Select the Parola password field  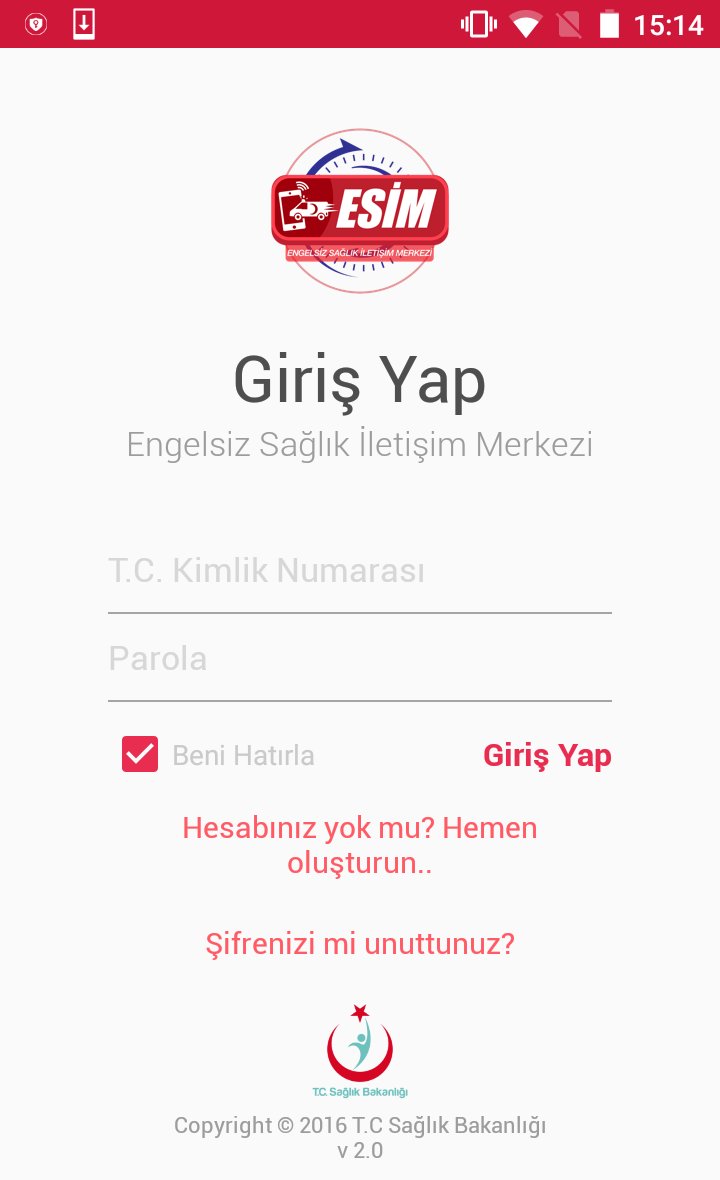pyautogui.click(x=359, y=660)
